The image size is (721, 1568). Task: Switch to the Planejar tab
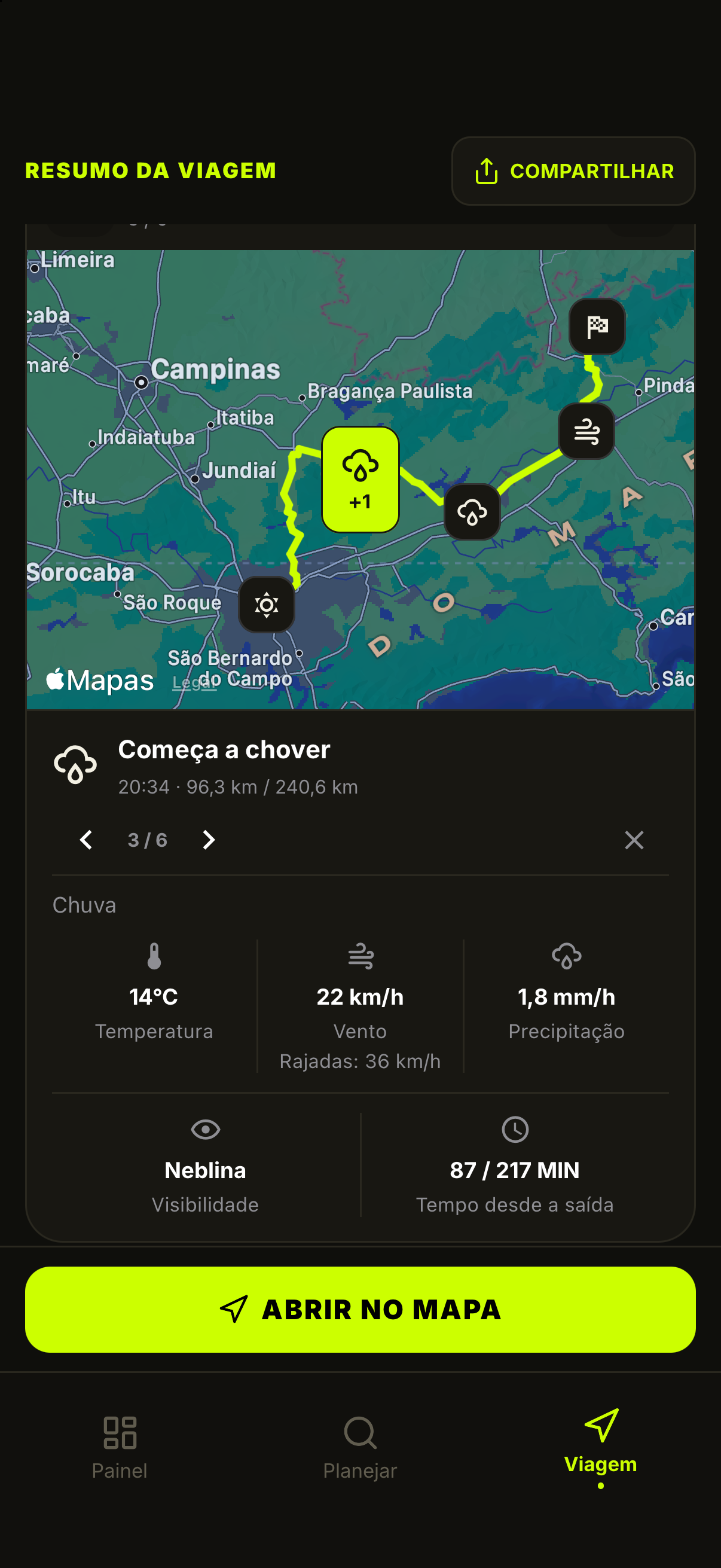coord(360,1448)
